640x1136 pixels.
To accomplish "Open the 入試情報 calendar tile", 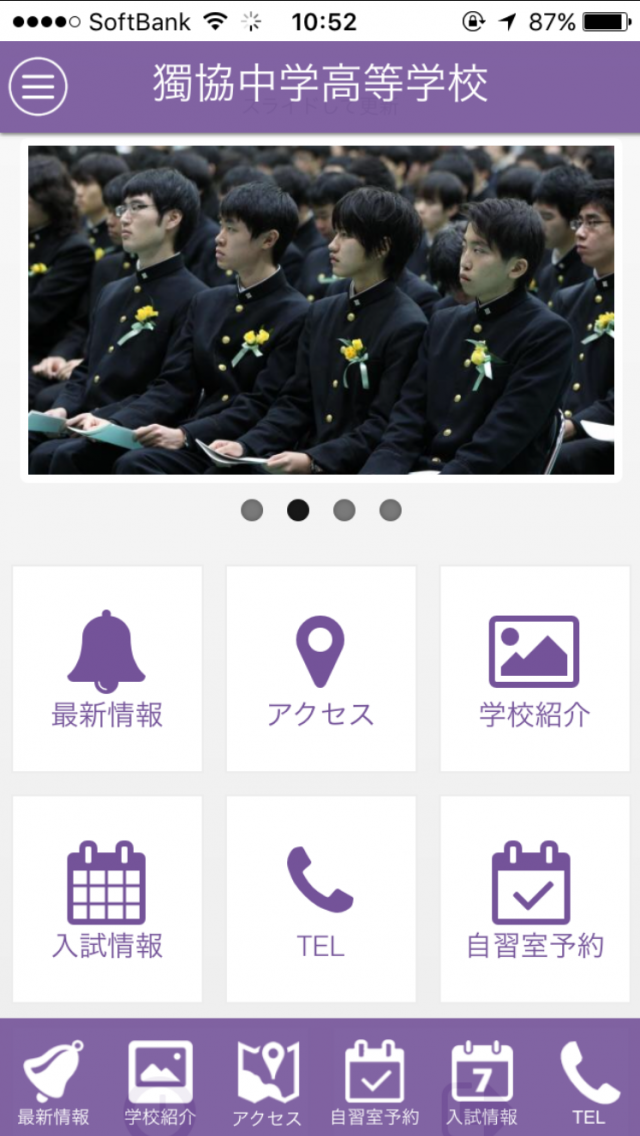I will coord(107,898).
